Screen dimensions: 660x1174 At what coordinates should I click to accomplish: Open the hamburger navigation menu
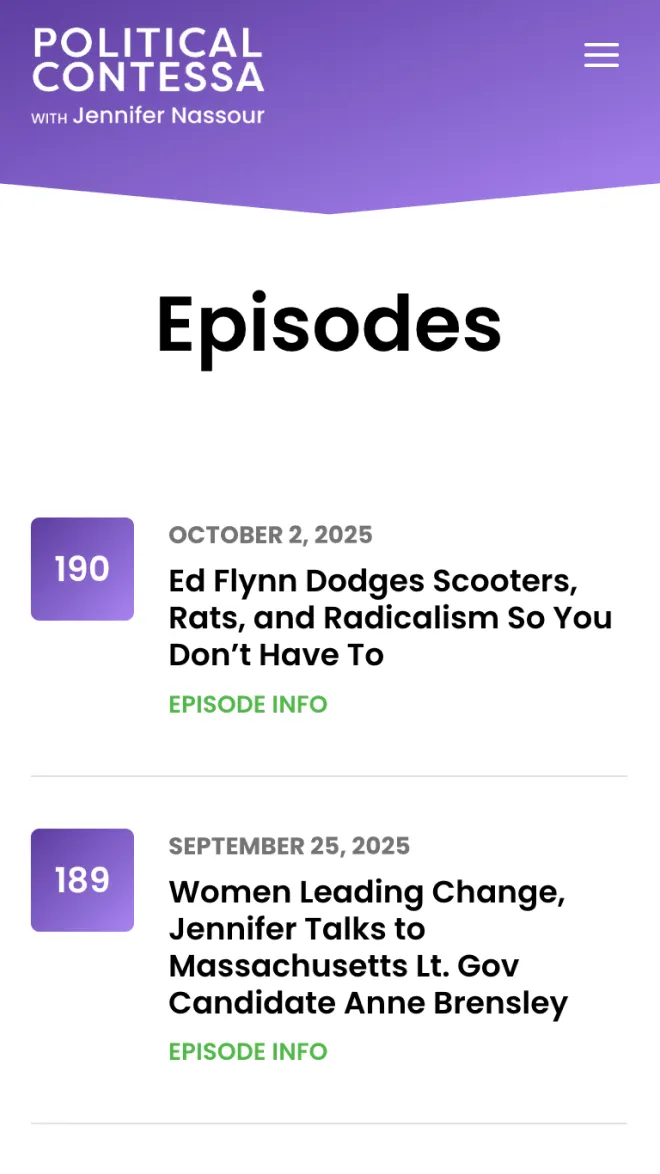[x=601, y=56]
